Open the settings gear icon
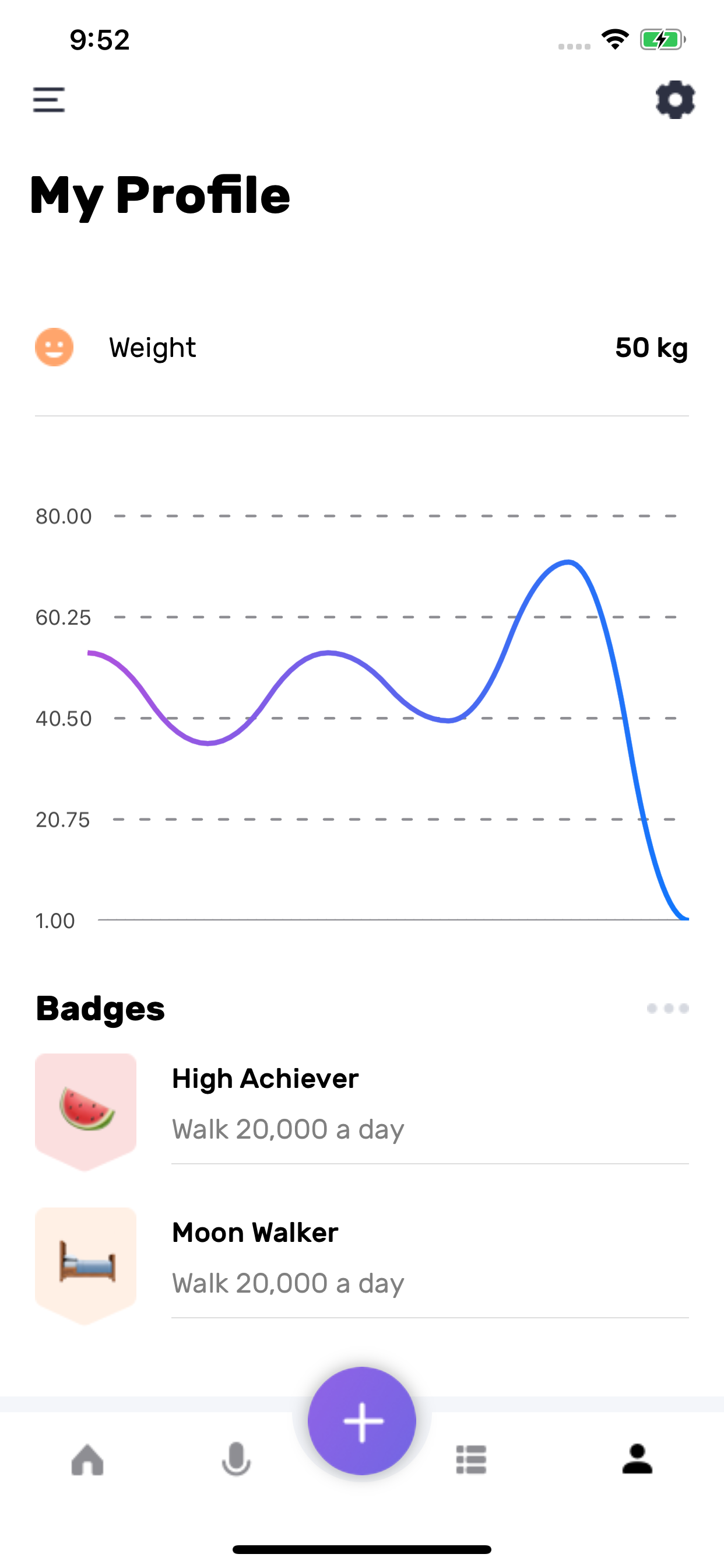This screenshot has width=724, height=1568. pos(676,99)
